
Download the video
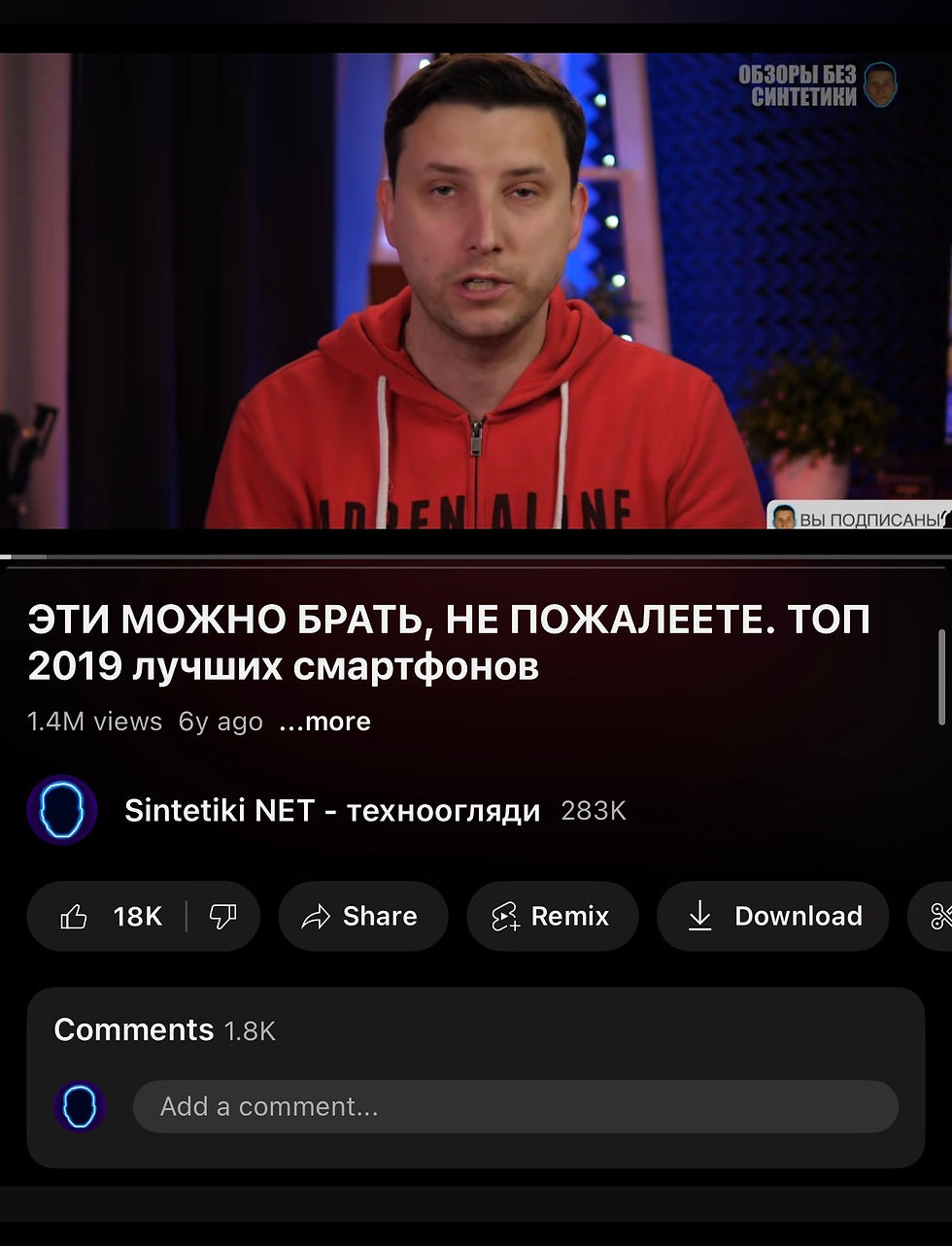[773, 916]
